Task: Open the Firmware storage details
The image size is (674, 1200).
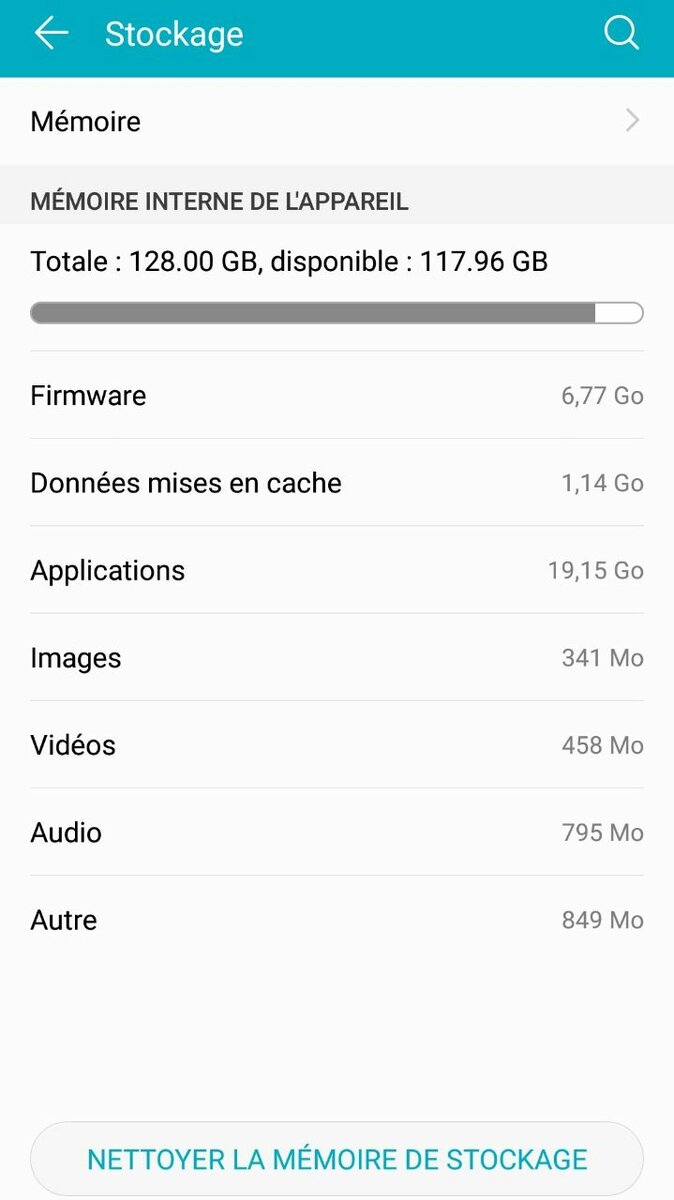Action: click(336, 395)
